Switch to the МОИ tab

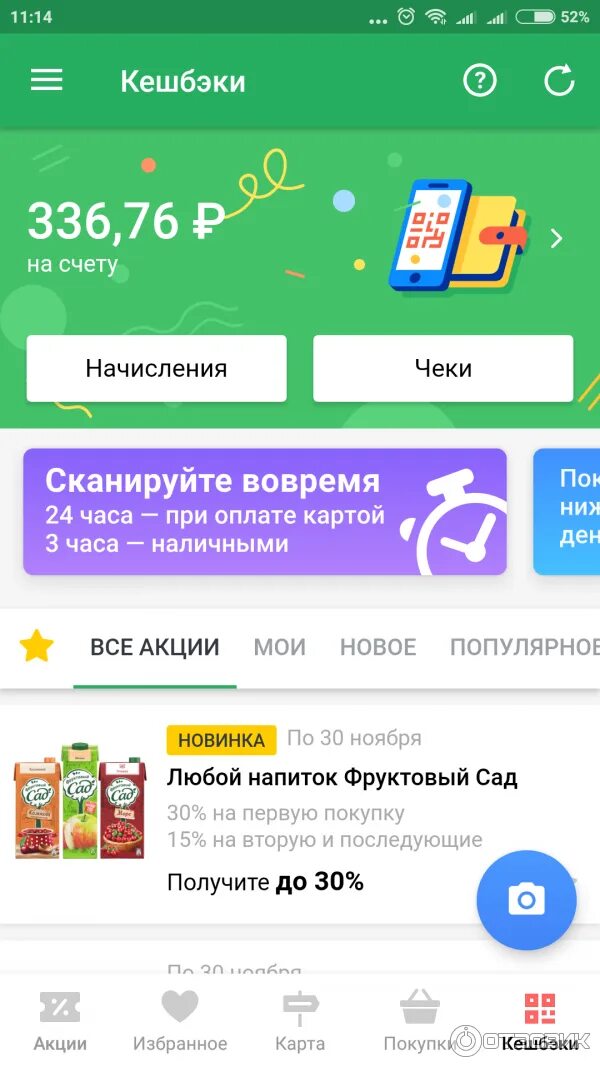pos(279,647)
